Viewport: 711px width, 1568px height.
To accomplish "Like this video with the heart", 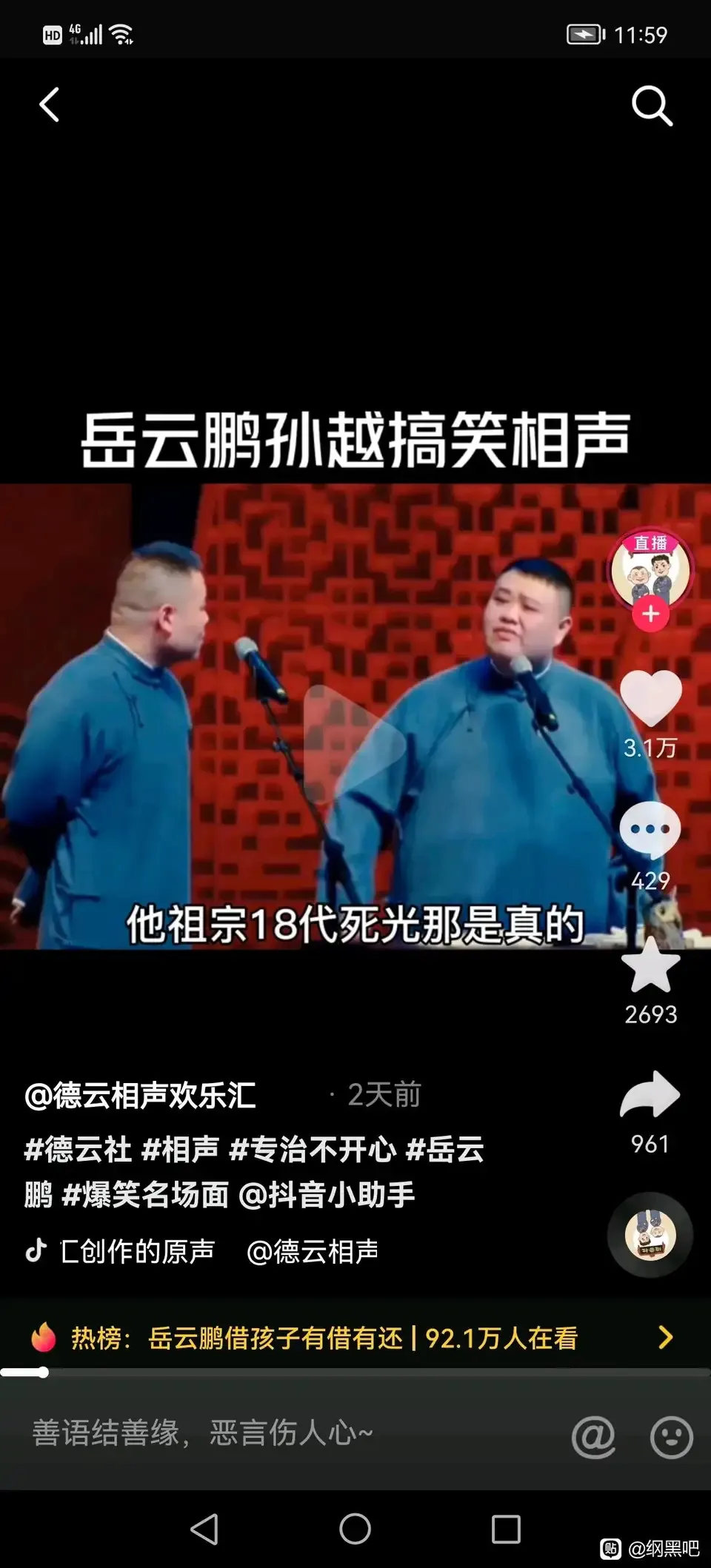I will (650, 698).
